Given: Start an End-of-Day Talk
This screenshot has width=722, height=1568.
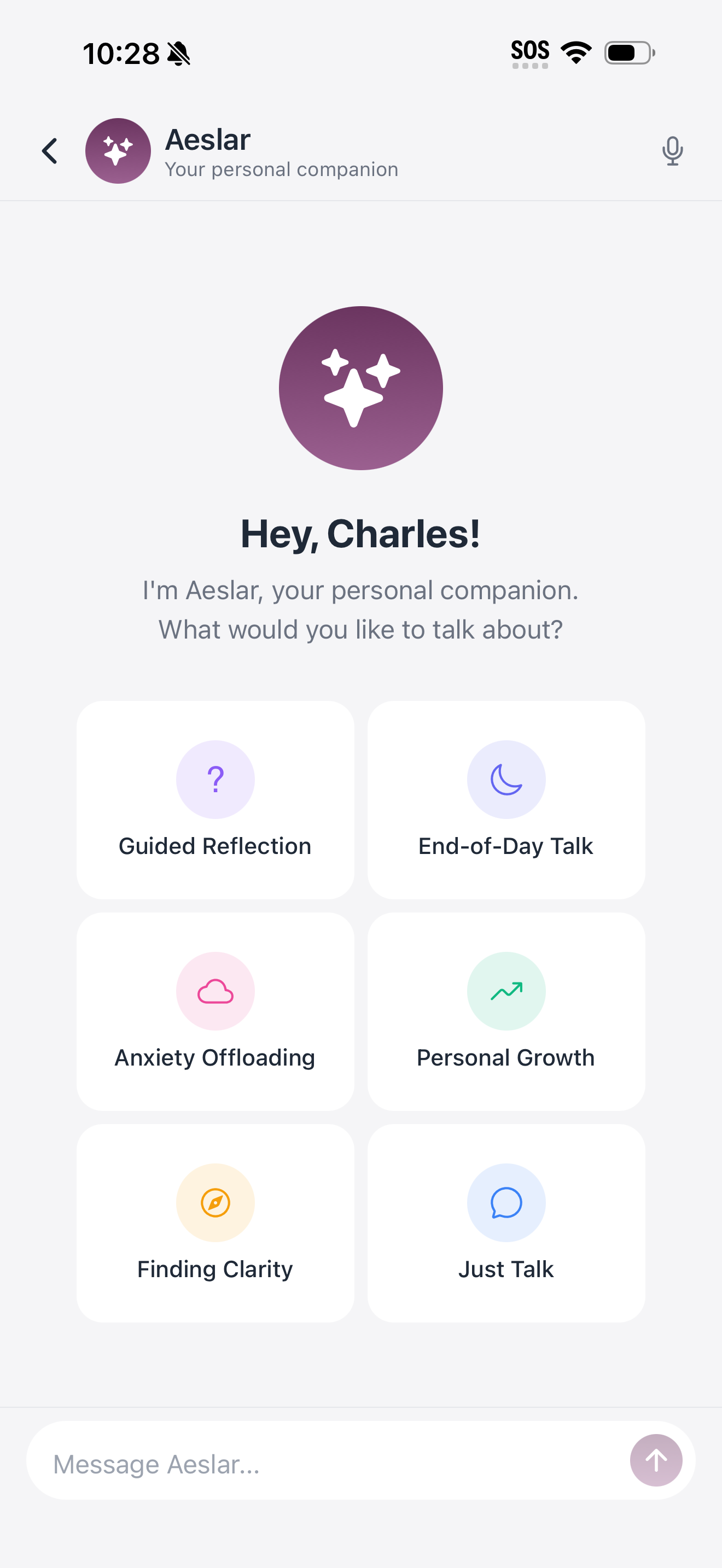Looking at the screenshot, I should [x=506, y=799].
